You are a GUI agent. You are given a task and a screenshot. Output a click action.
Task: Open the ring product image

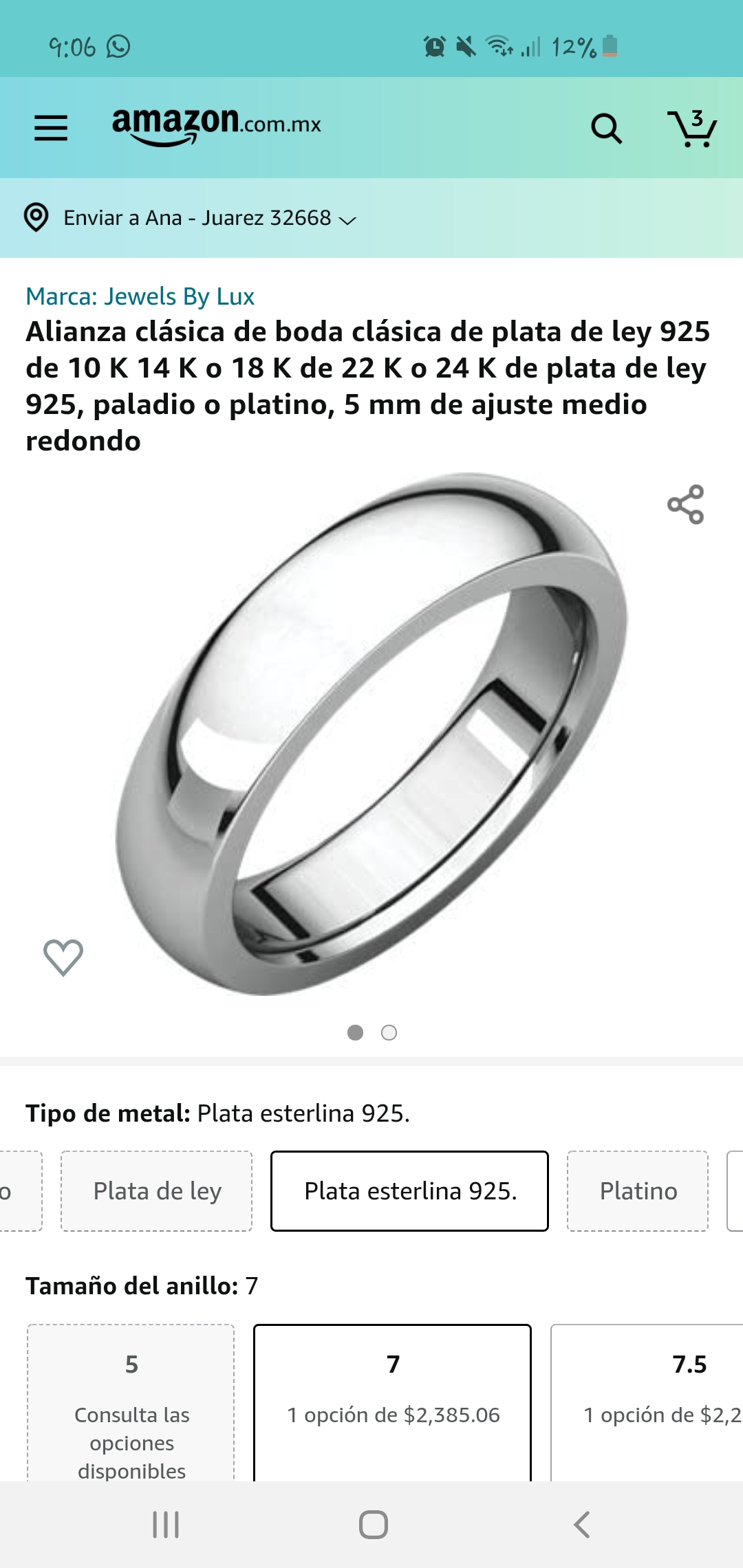pos(371,734)
